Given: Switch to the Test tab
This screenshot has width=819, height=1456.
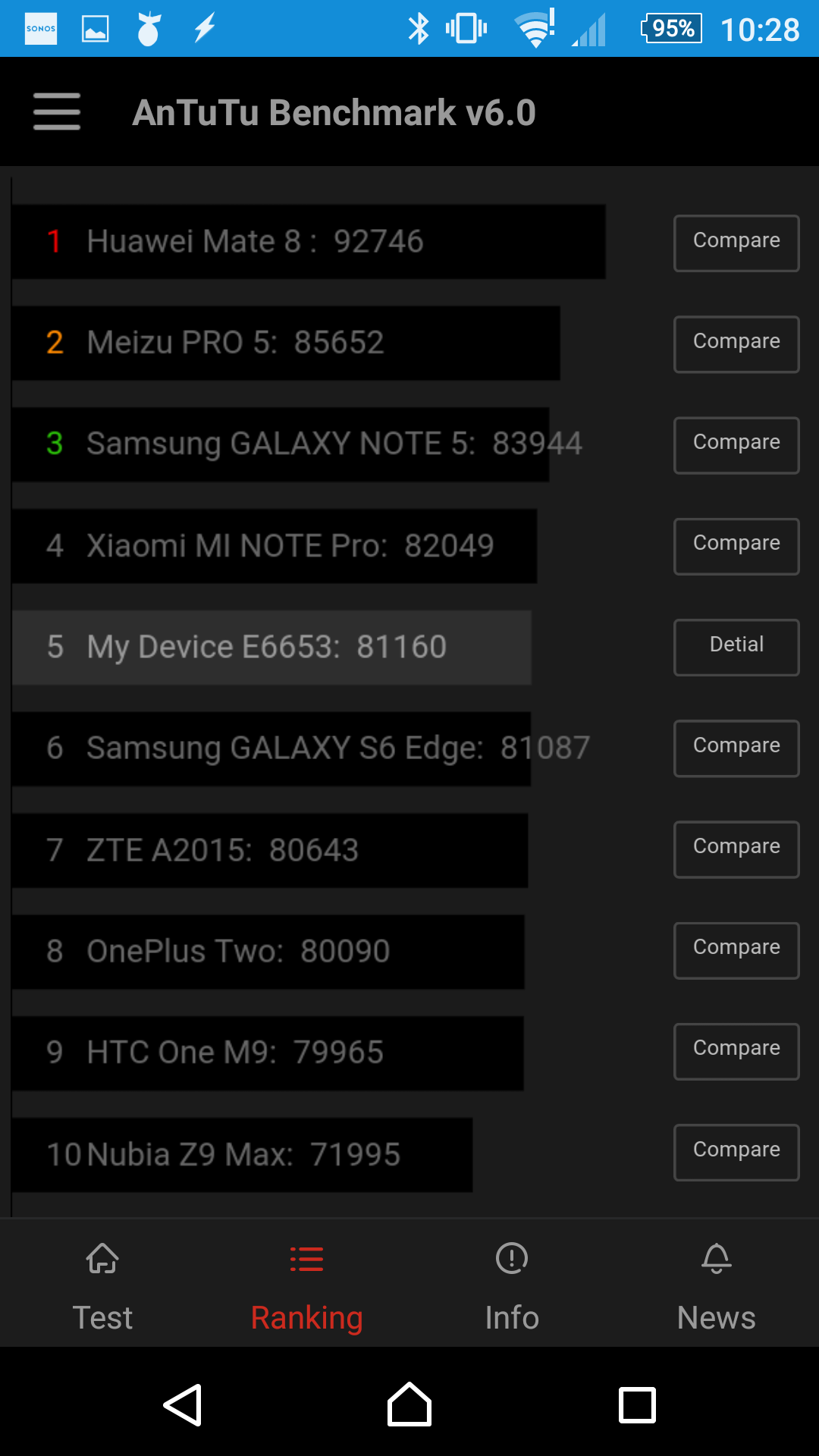Looking at the screenshot, I should [102, 1287].
